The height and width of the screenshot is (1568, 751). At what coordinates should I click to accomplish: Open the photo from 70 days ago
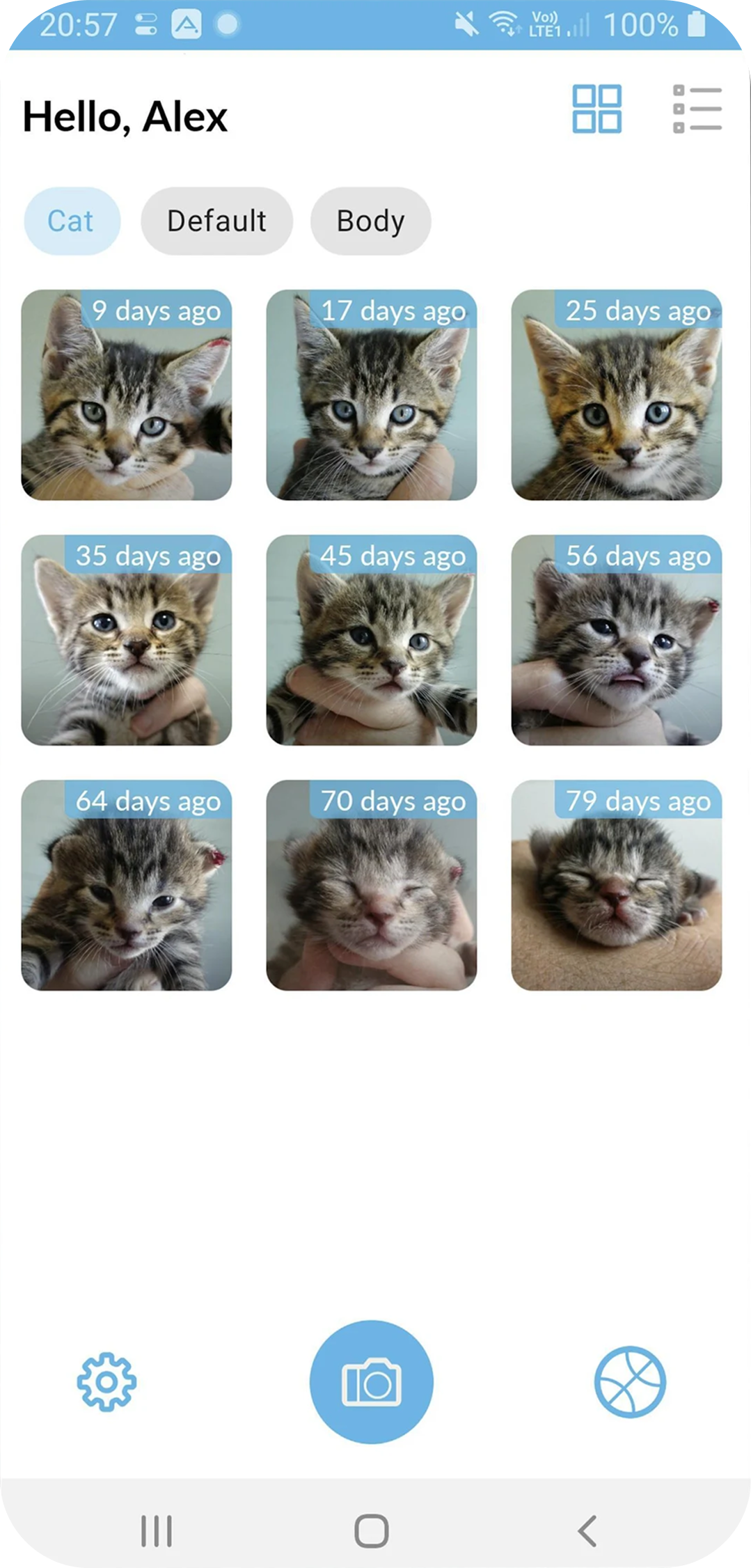pyautogui.click(x=372, y=886)
